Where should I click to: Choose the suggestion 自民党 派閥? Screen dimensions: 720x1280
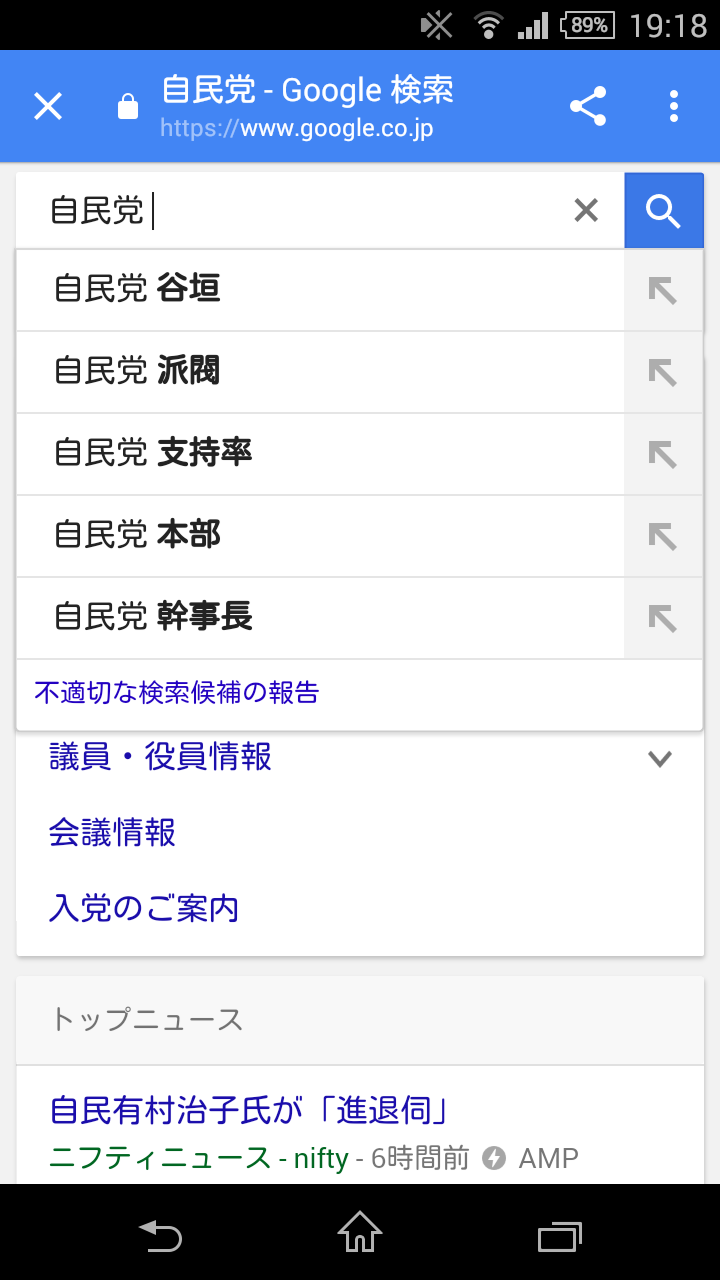coord(300,371)
